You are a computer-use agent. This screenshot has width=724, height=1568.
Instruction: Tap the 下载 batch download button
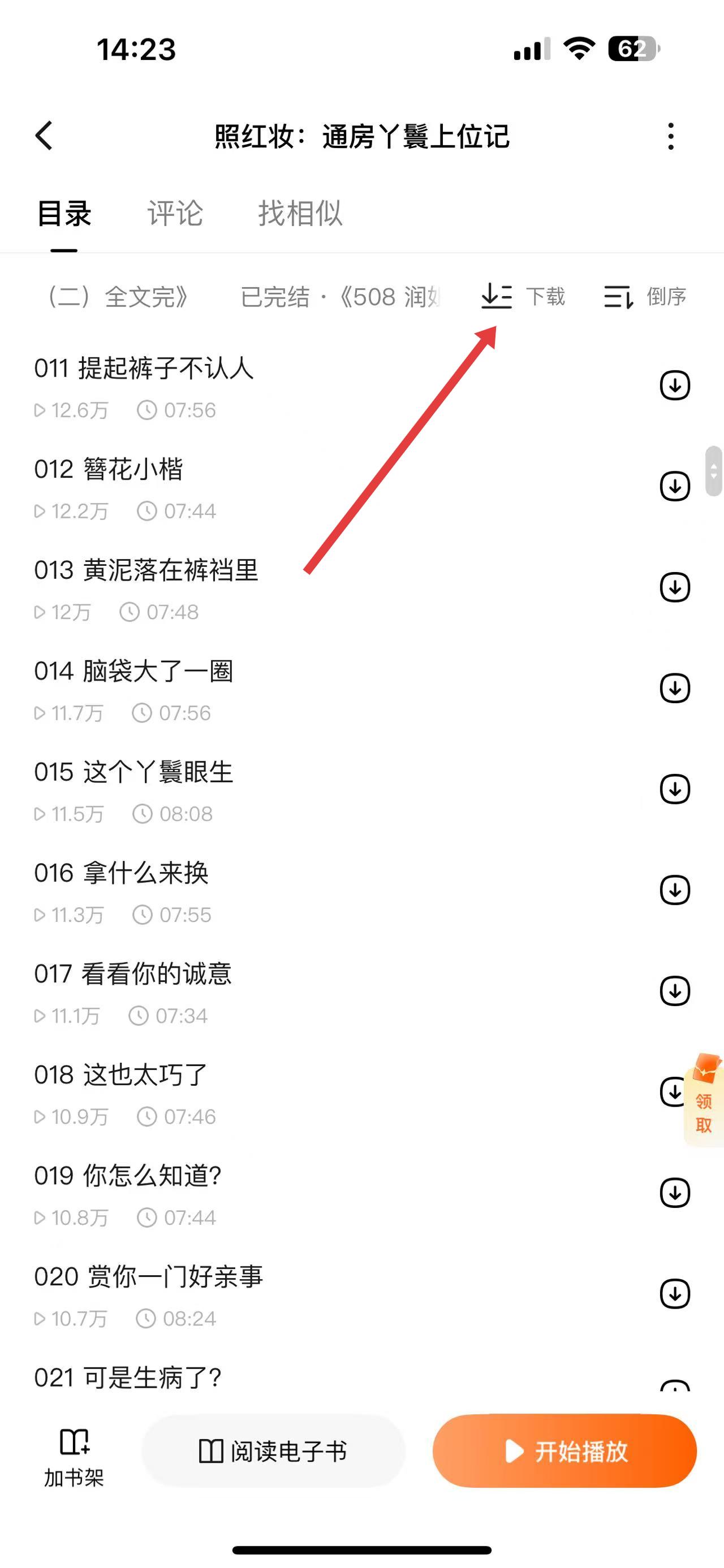coord(523,296)
